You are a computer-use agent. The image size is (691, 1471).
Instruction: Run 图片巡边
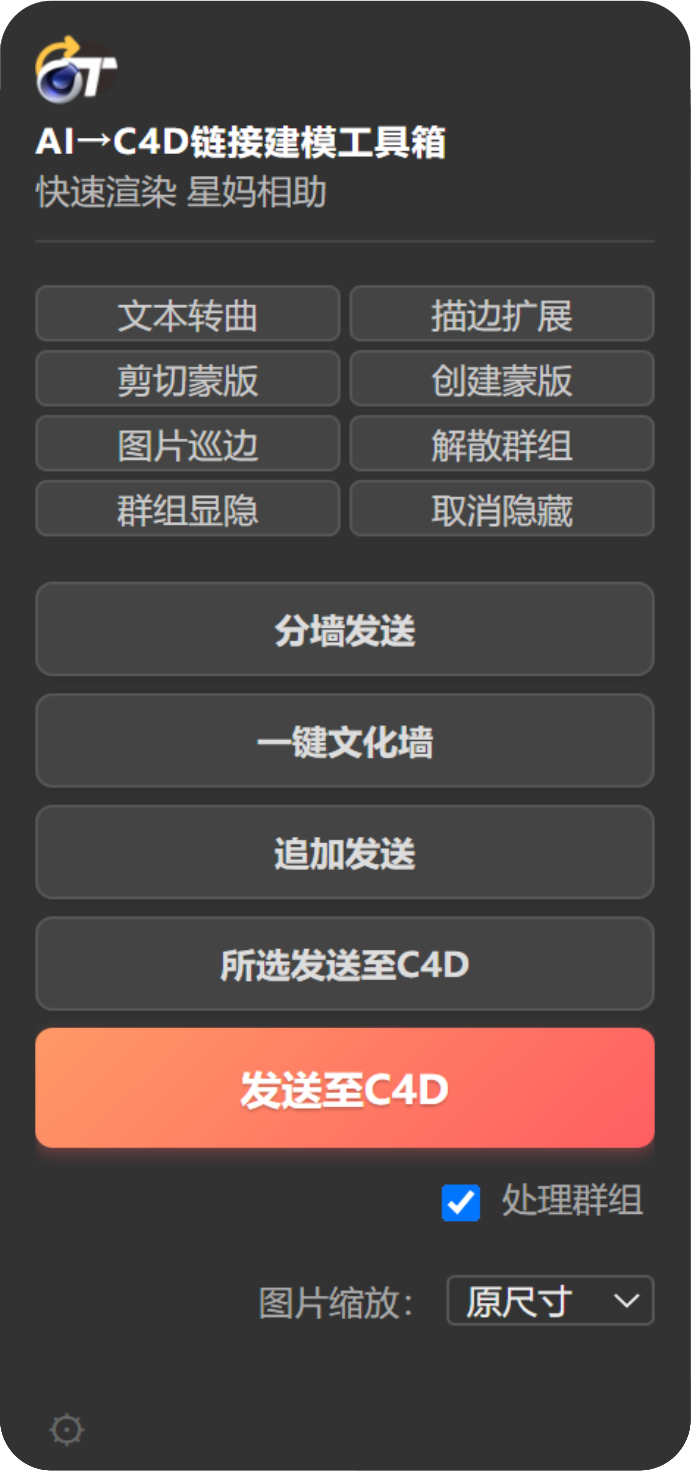coord(188,445)
